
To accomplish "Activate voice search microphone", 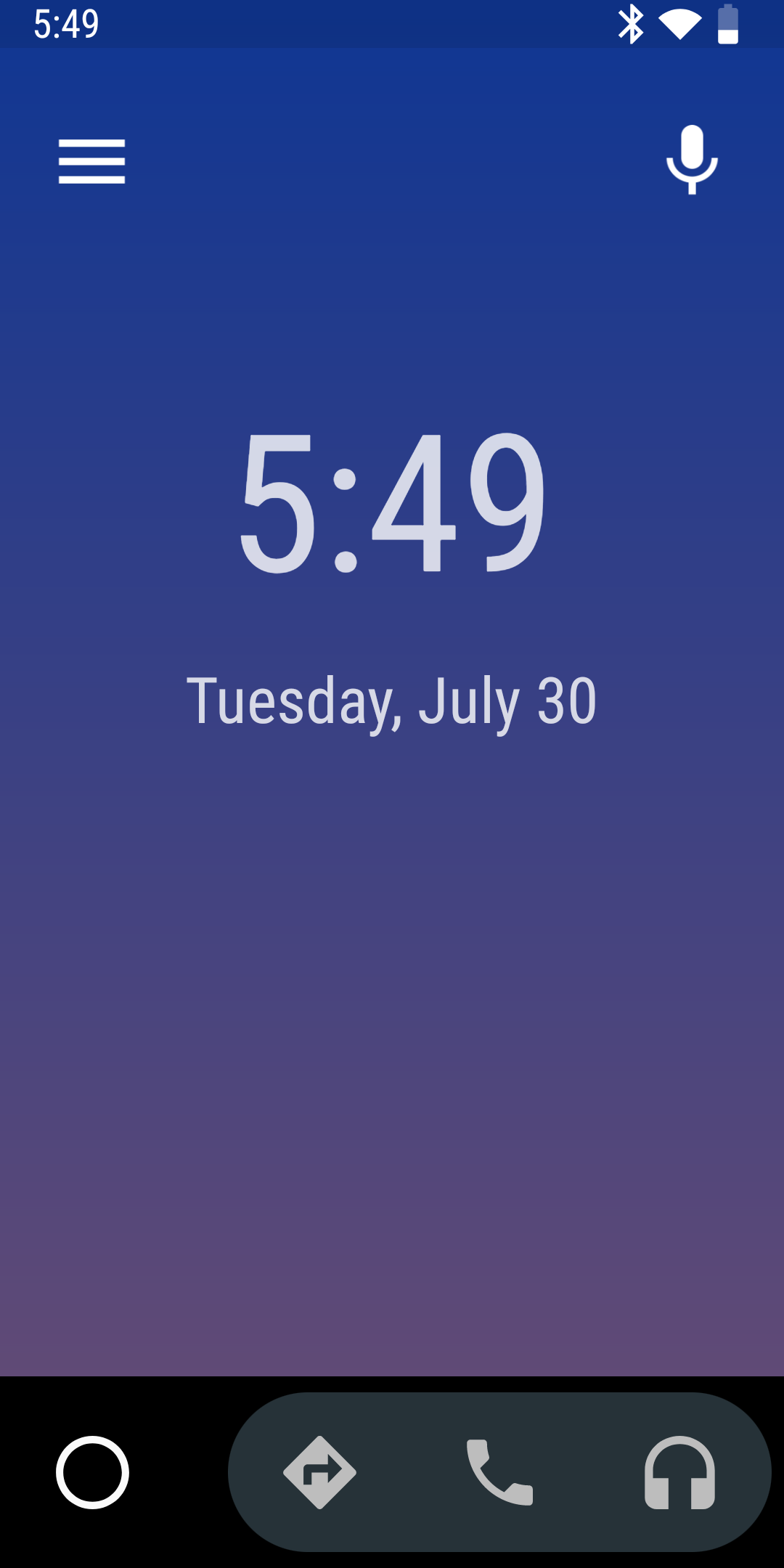I will click(692, 160).
